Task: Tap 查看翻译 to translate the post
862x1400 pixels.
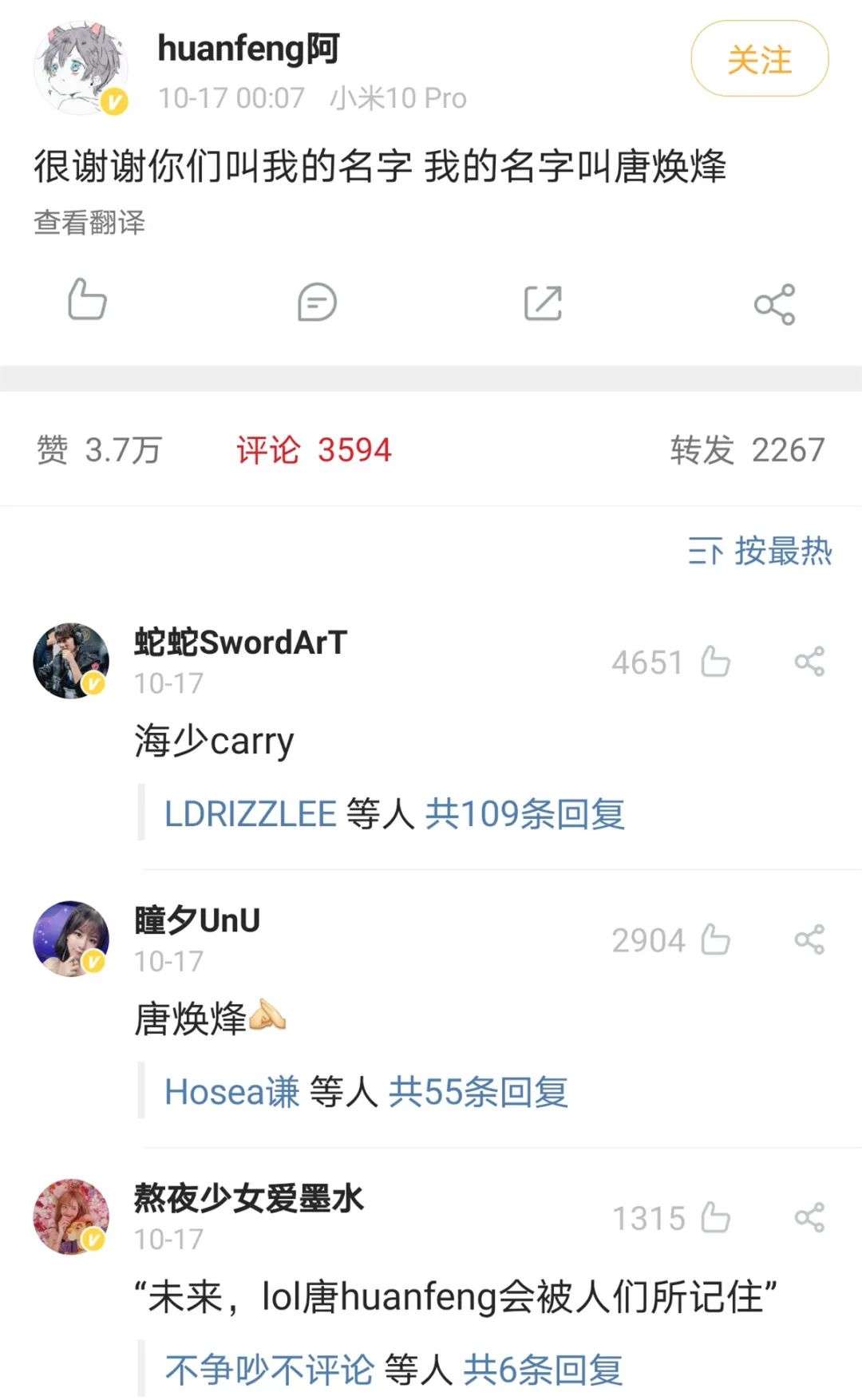Action: click(x=89, y=223)
